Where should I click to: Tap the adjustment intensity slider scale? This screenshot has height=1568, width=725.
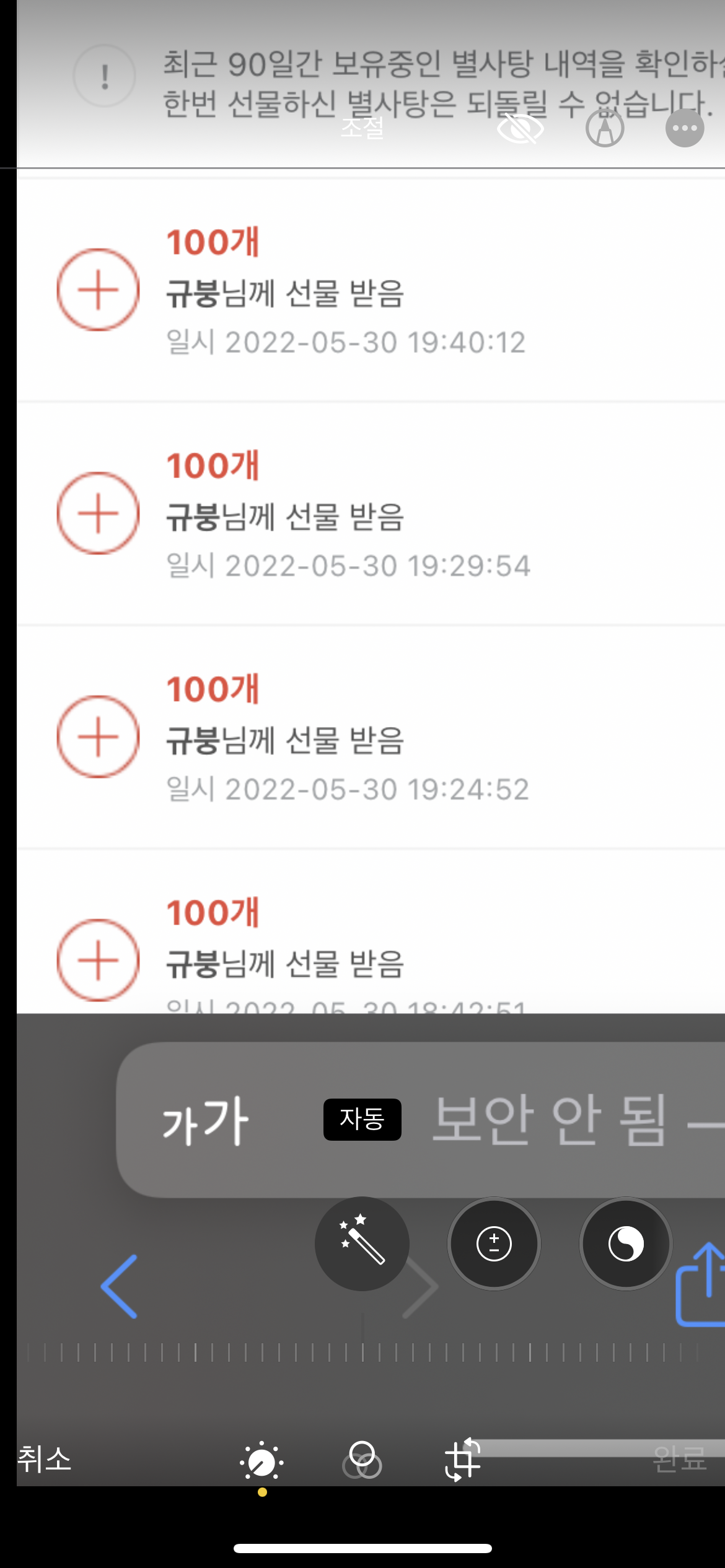362,1352
